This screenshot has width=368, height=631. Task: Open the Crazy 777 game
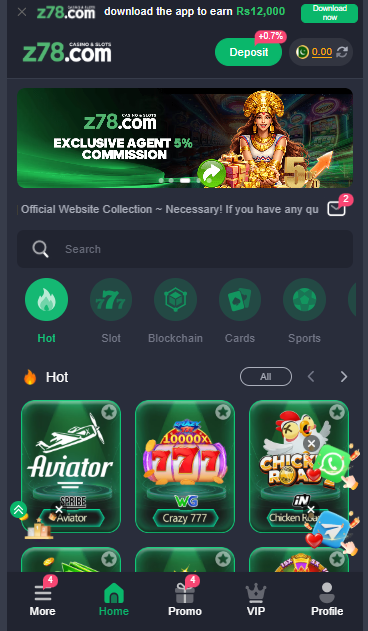click(x=185, y=466)
